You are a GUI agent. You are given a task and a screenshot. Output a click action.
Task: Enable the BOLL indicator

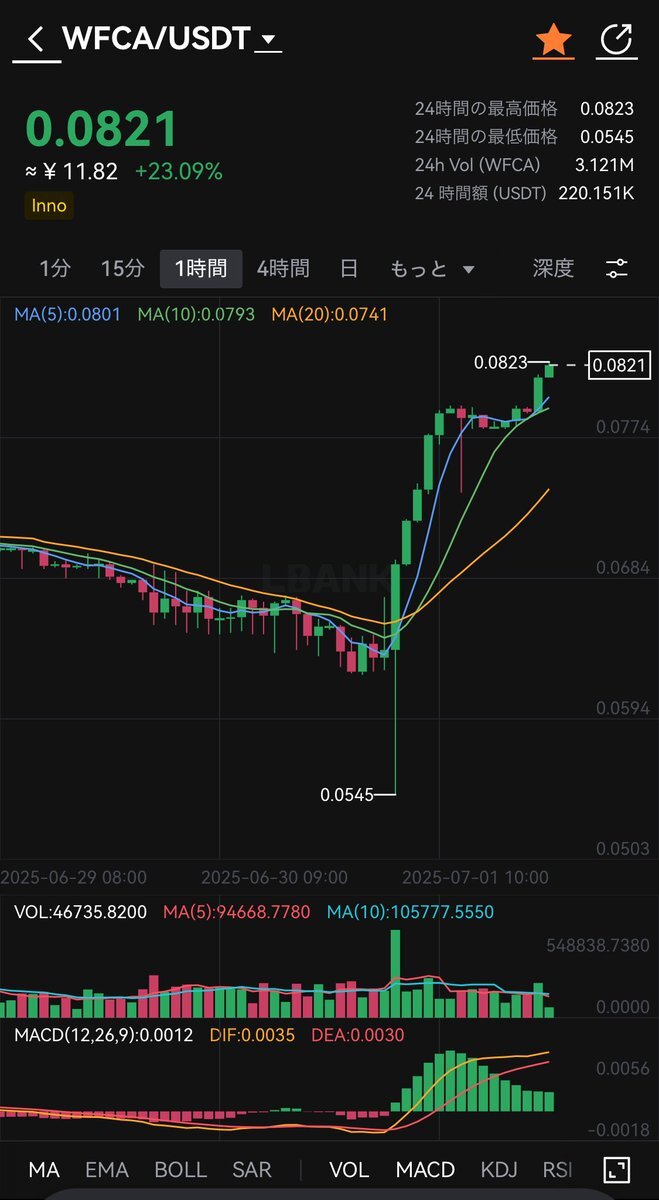(x=180, y=1169)
